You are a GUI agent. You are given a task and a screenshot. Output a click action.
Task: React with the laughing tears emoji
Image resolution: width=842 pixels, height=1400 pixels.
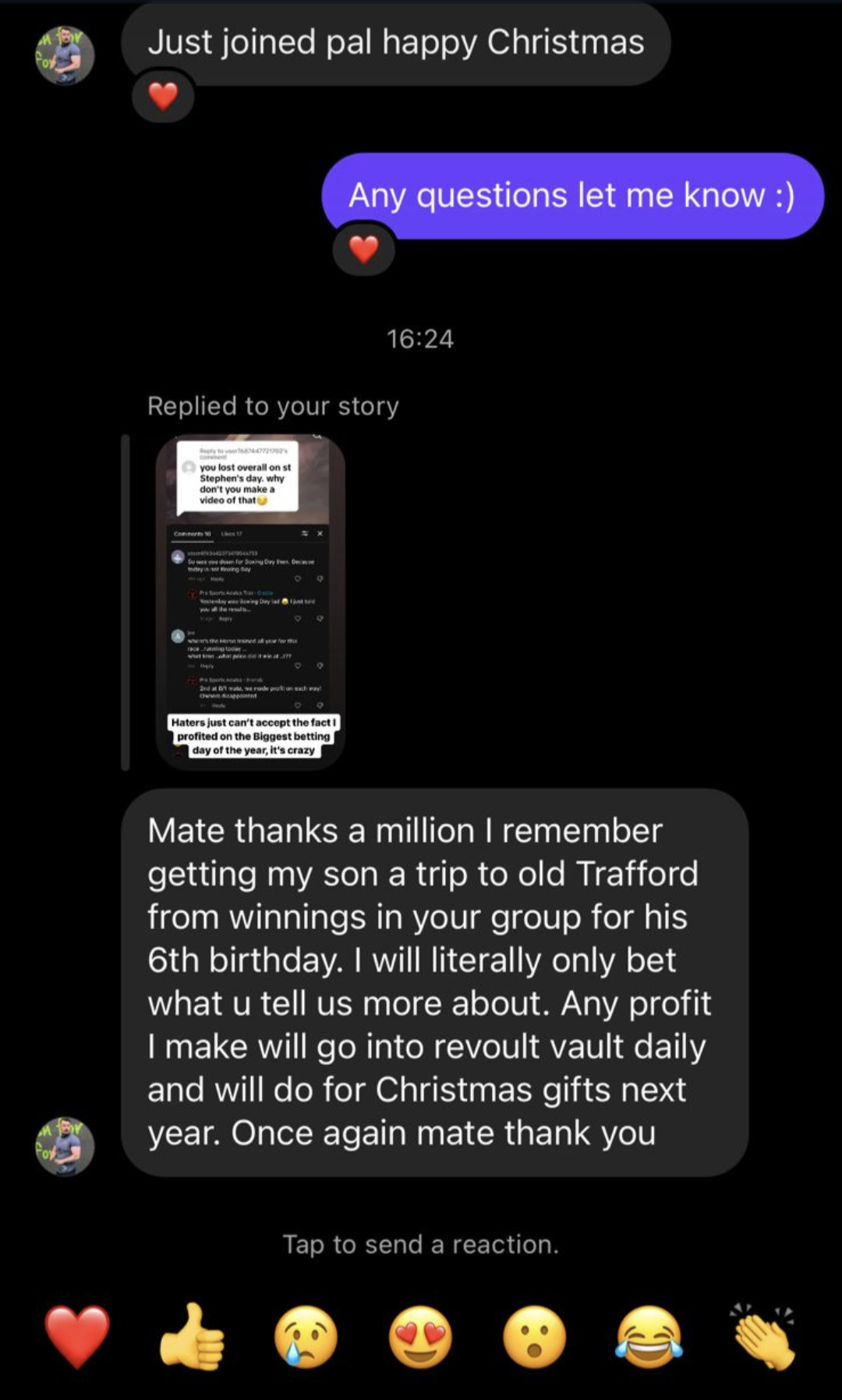tap(649, 1336)
